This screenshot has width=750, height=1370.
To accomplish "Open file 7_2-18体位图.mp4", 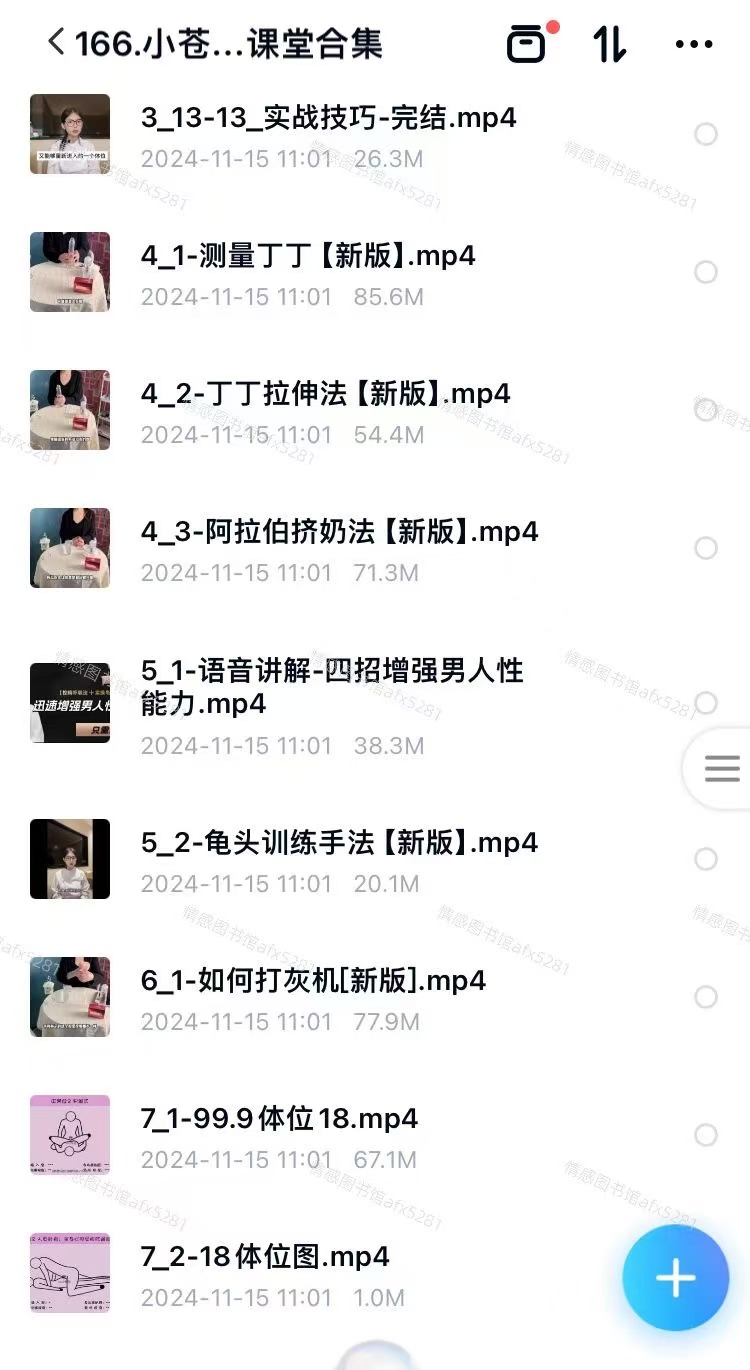I will click(x=265, y=1256).
